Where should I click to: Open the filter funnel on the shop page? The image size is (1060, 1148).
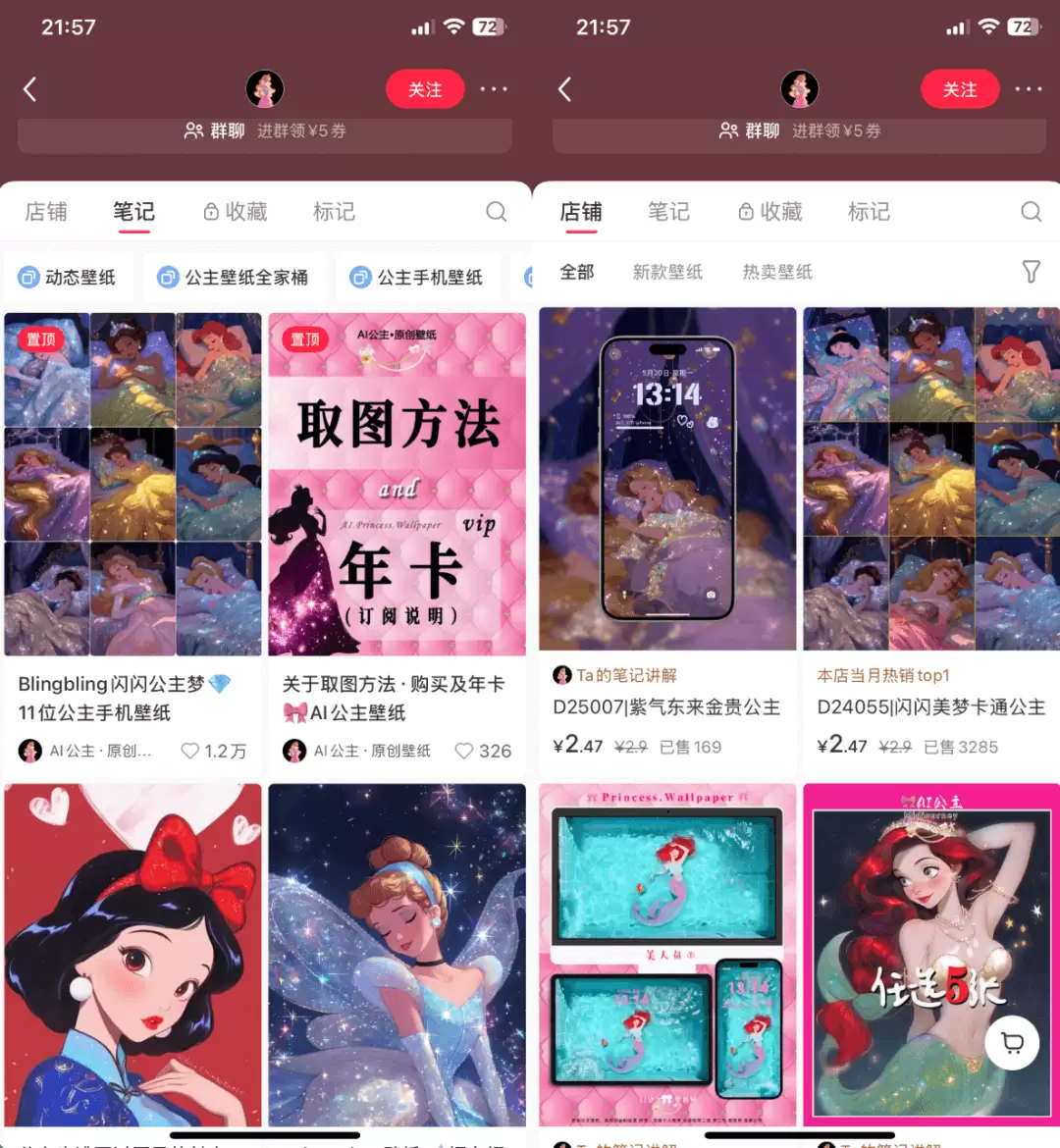(1031, 272)
